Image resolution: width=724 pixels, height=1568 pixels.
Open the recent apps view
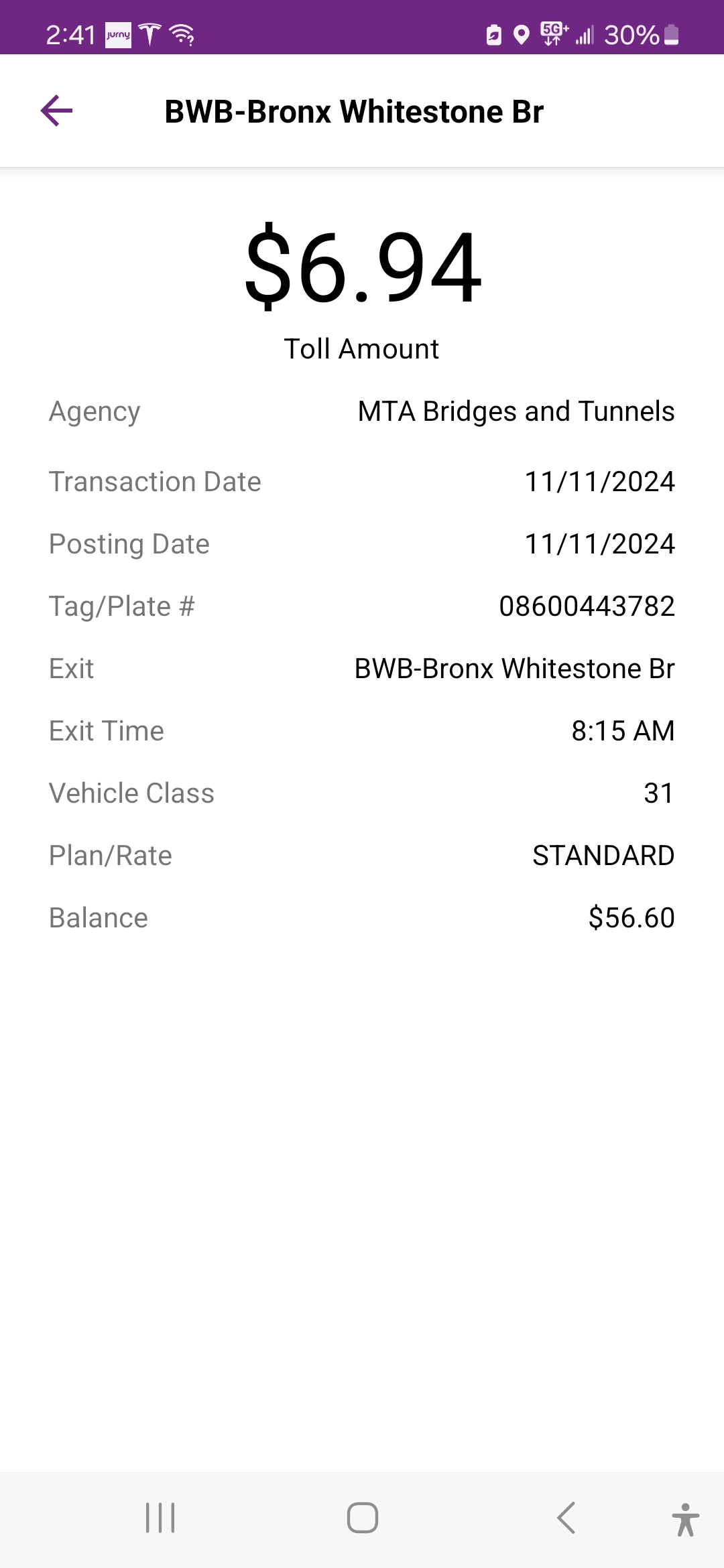[160, 1518]
